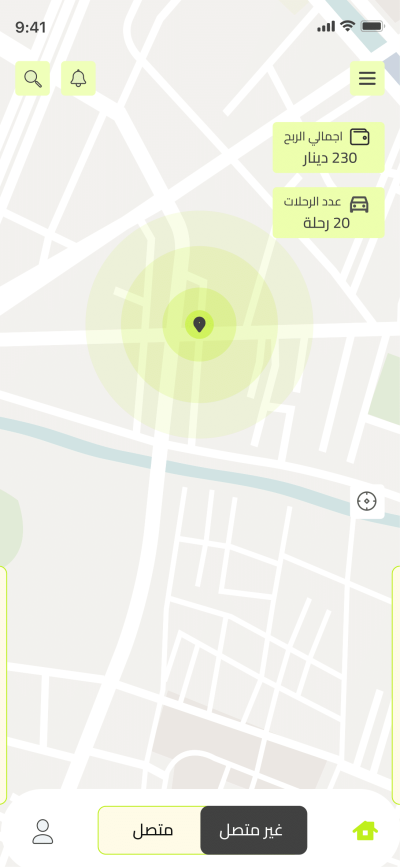Open the profile tab

(x=43, y=832)
